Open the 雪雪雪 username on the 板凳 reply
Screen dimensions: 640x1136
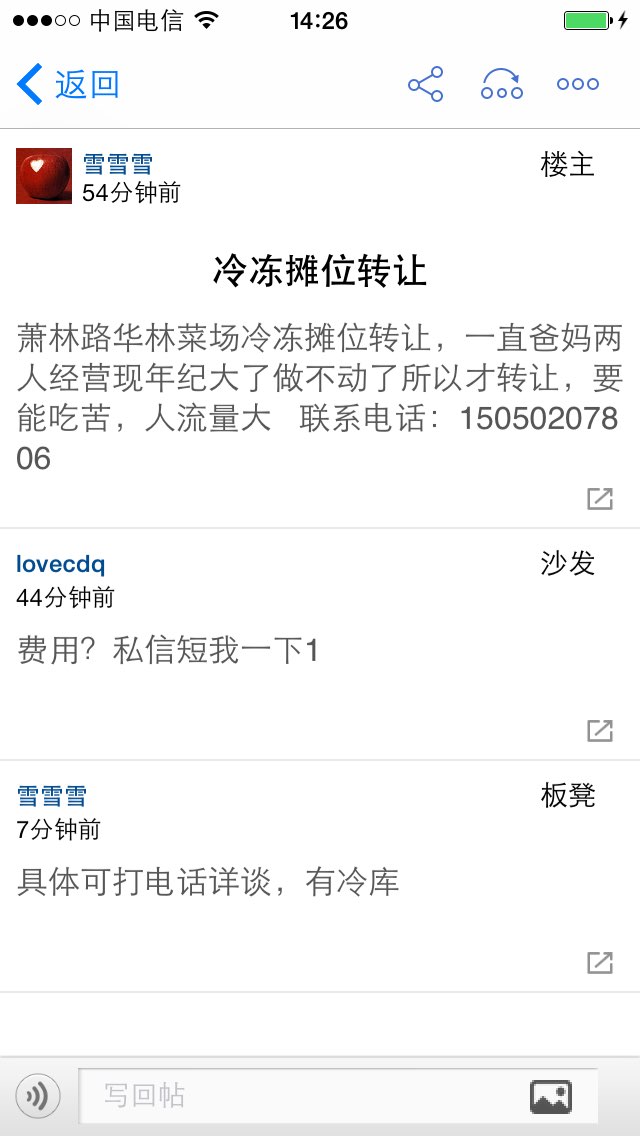coord(51,795)
